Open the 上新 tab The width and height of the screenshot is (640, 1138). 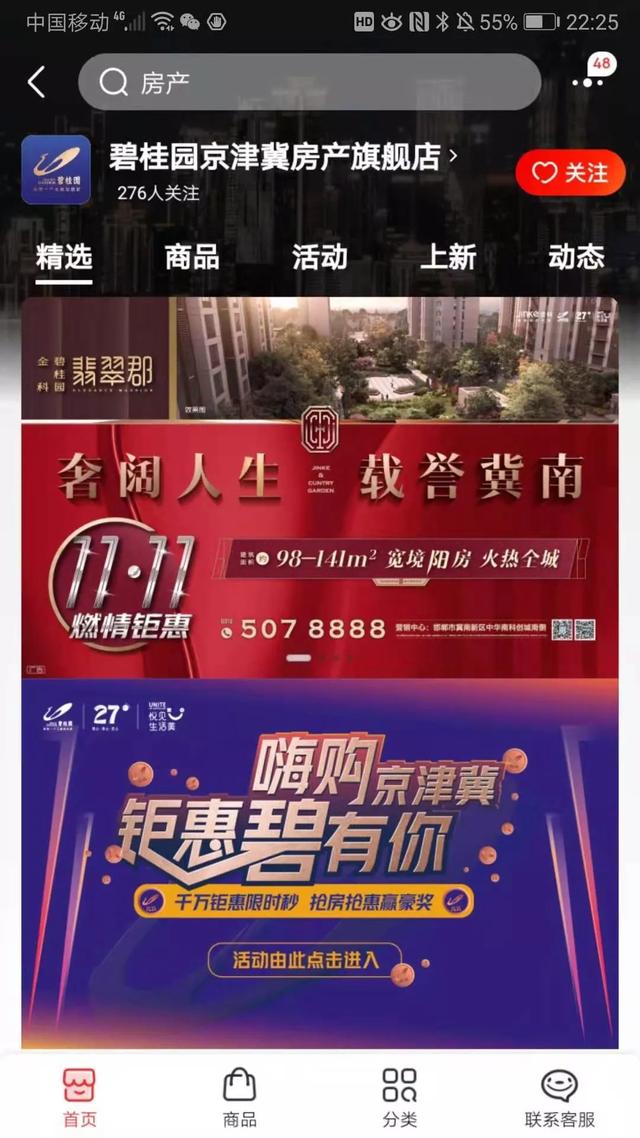[448, 257]
